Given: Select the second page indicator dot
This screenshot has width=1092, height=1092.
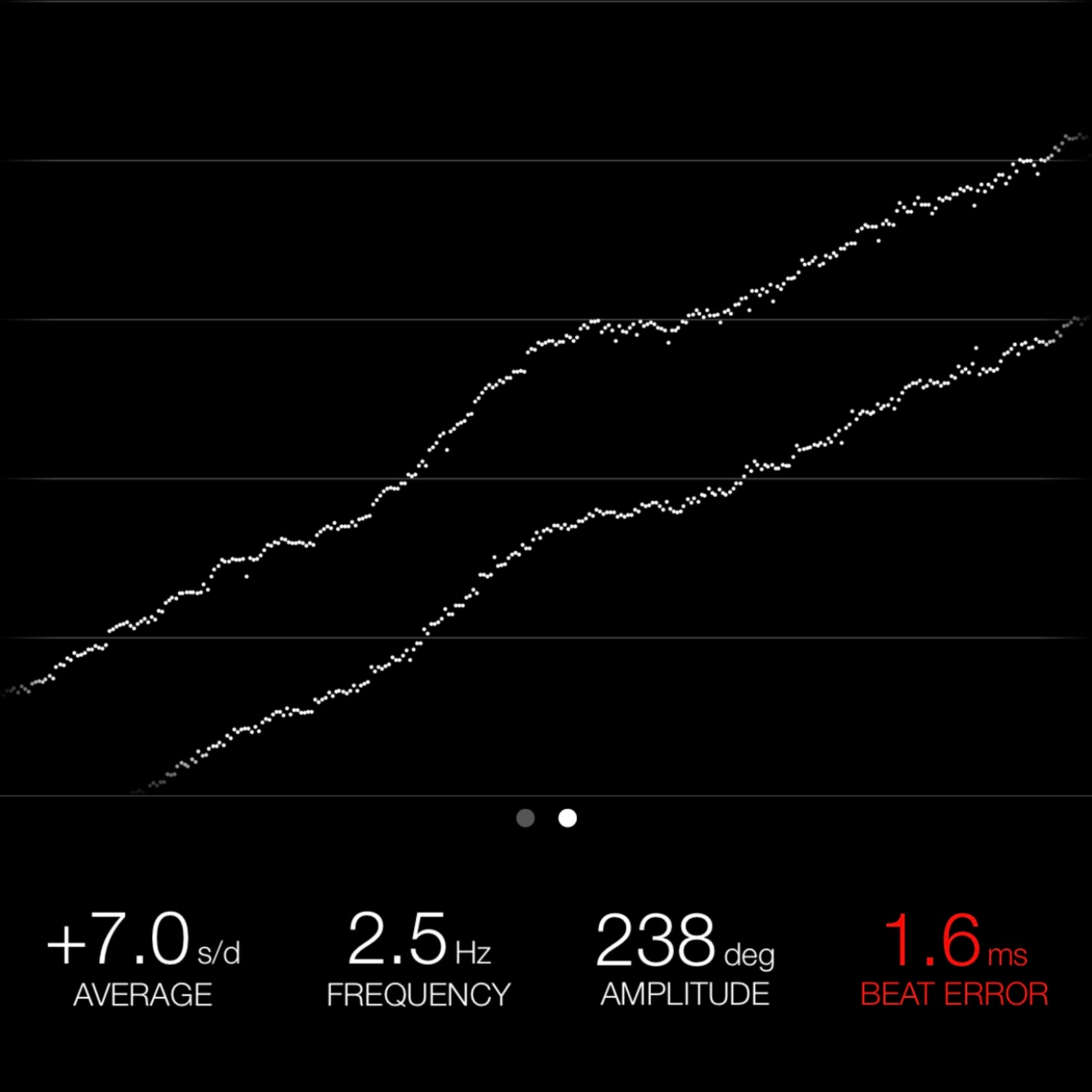Looking at the screenshot, I should click(568, 818).
